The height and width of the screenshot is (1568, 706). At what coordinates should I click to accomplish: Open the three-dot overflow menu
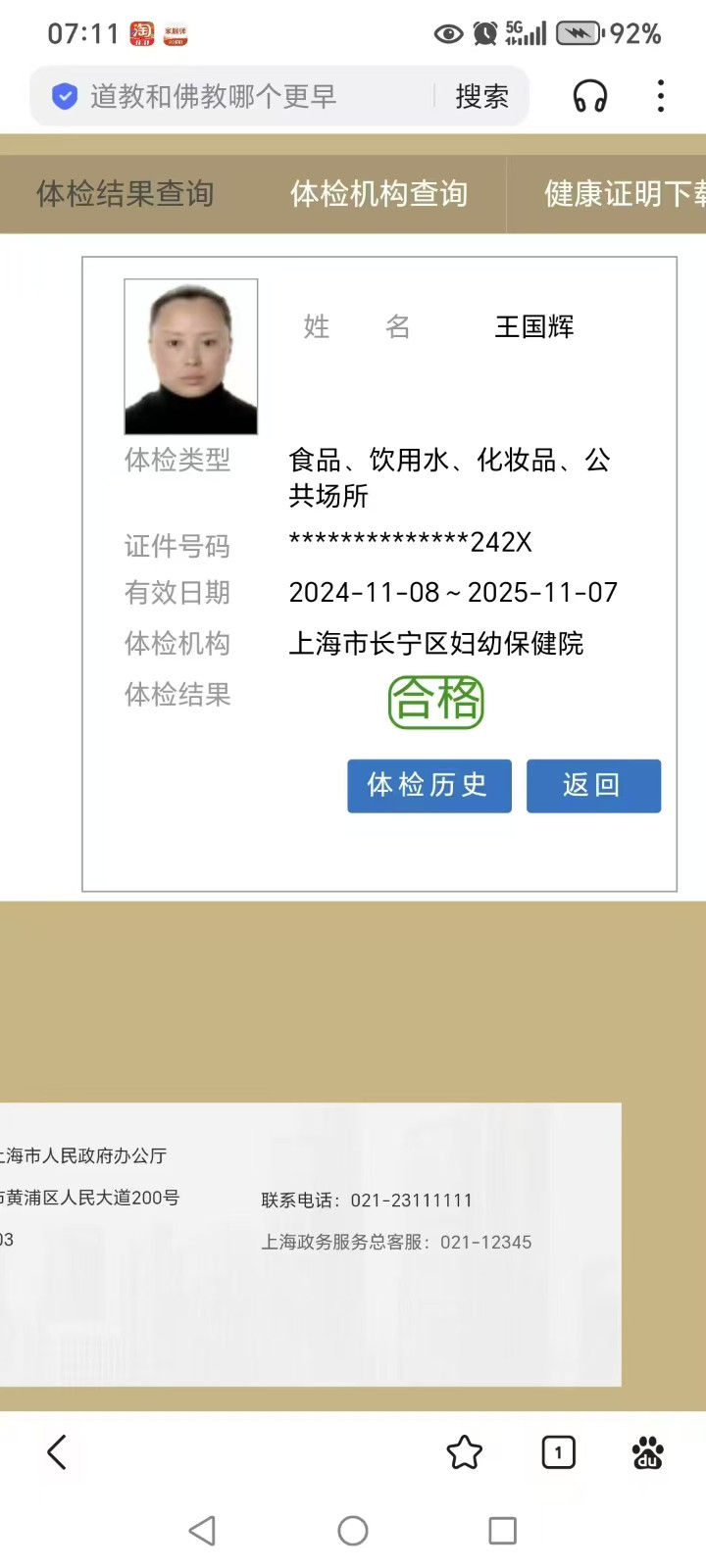661,96
